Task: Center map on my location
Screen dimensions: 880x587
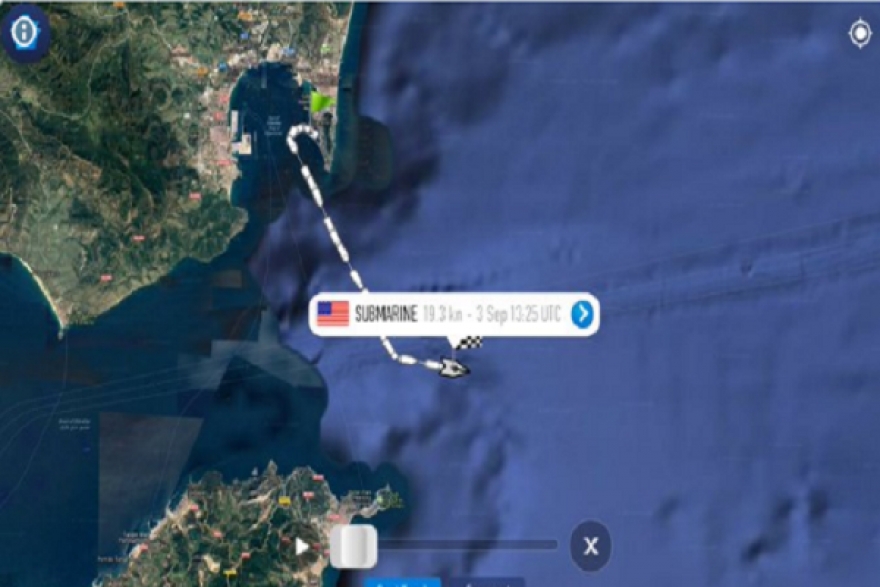Action: [x=859, y=33]
